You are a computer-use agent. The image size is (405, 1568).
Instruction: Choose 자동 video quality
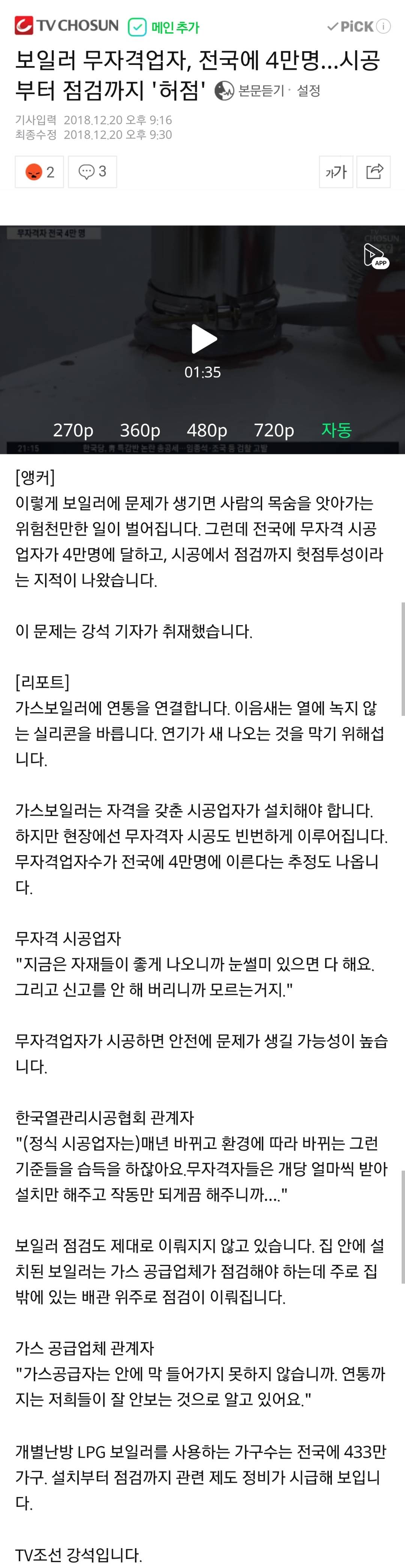coord(336,430)
